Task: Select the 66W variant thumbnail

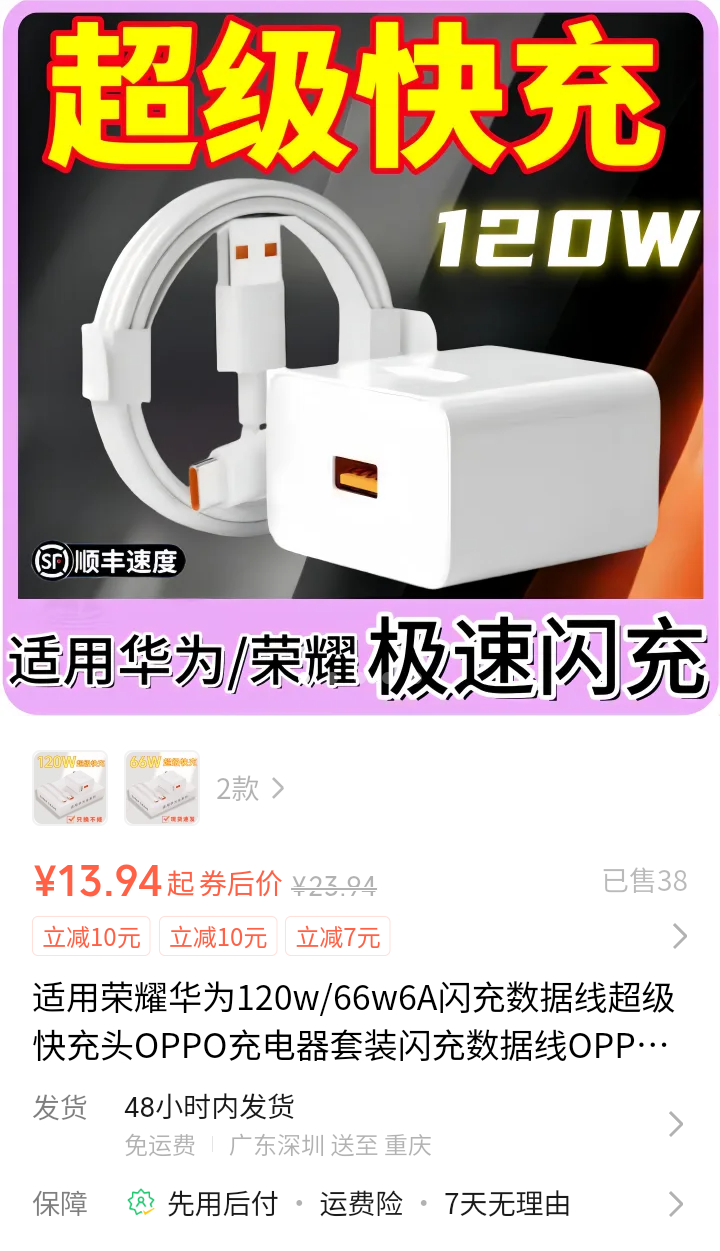Action: coord(162,788)
